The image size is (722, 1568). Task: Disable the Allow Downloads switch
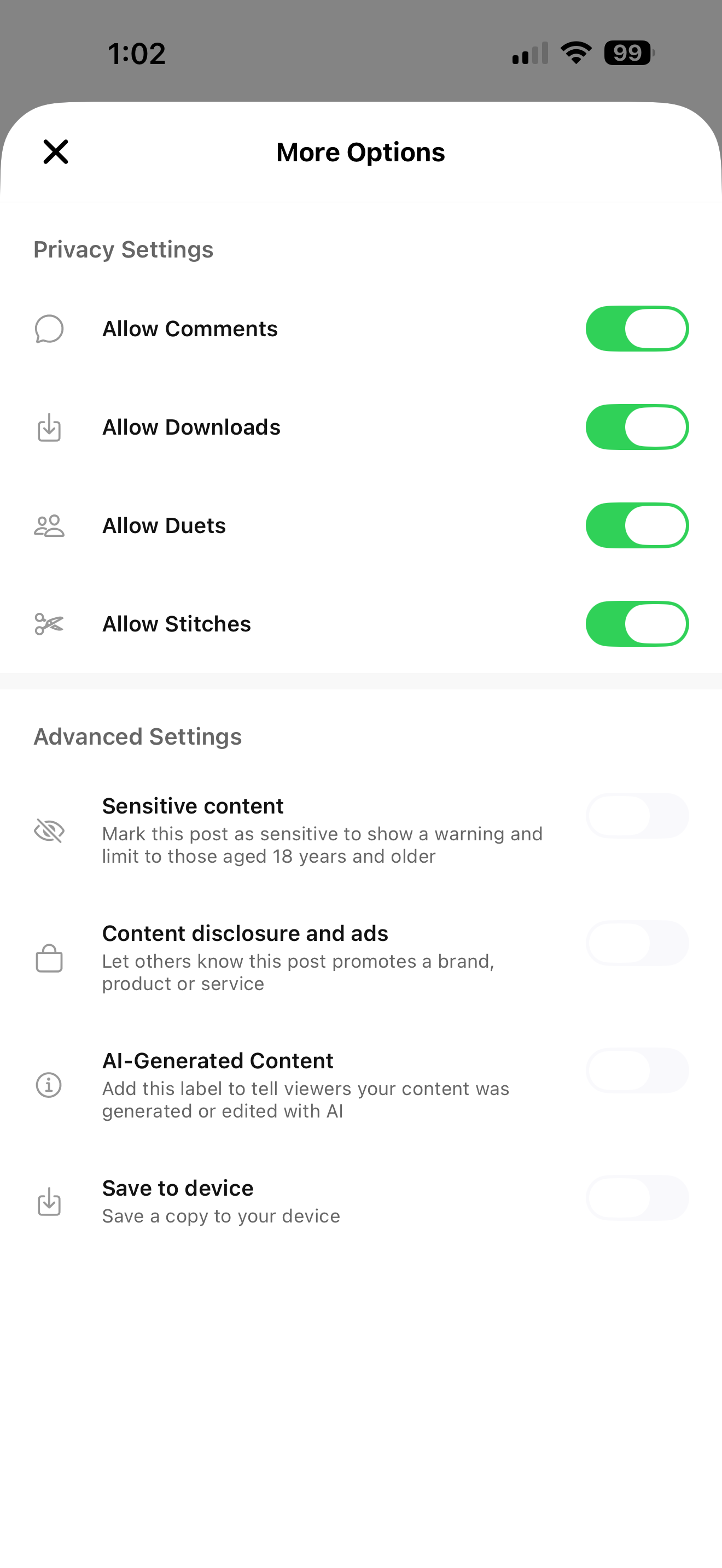(x=637, y=428)
